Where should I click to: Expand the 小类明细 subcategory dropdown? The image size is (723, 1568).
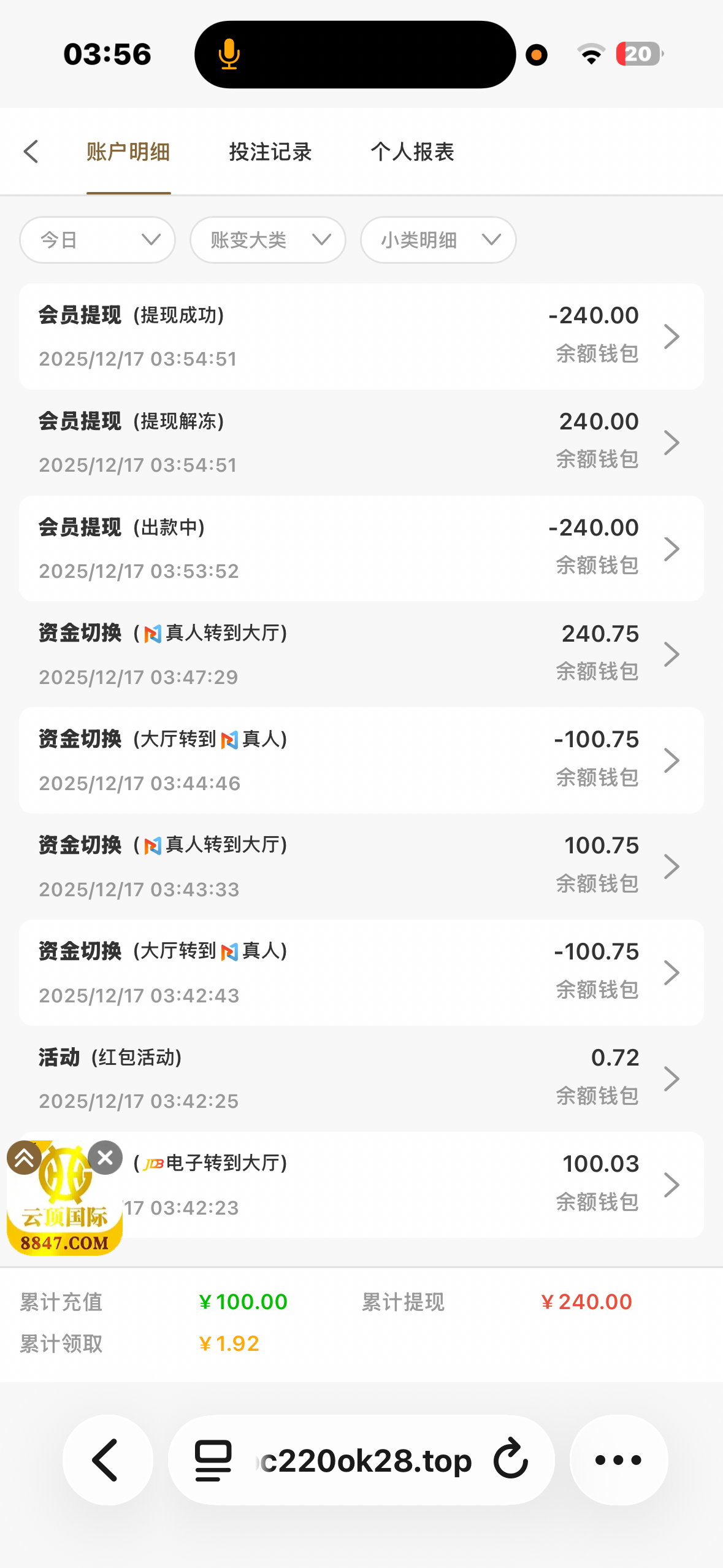[438, 240]
